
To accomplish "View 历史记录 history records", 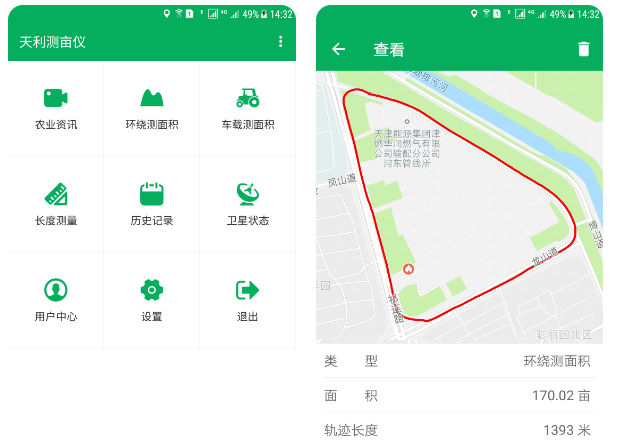I will click(151, 204).
